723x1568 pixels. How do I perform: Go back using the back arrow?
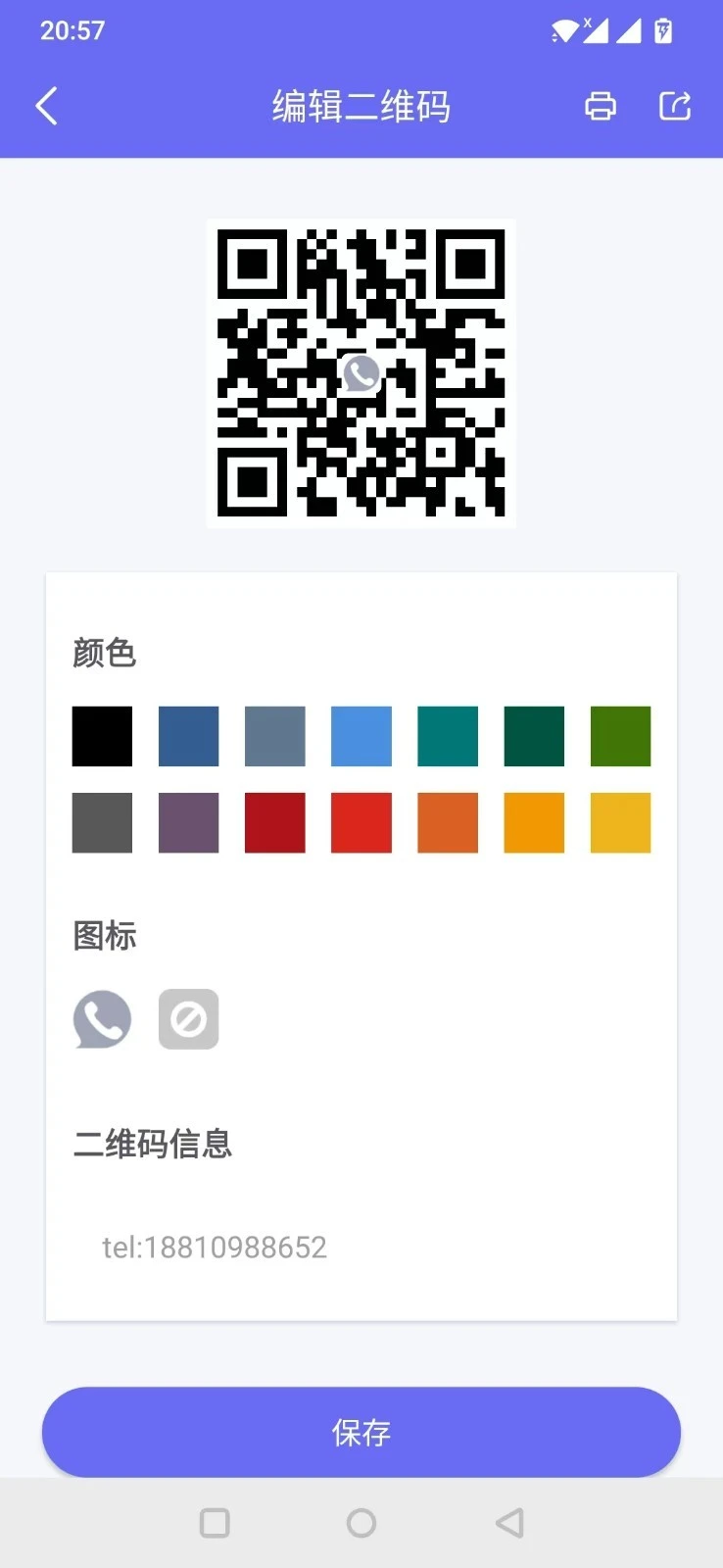pos(46,106)
